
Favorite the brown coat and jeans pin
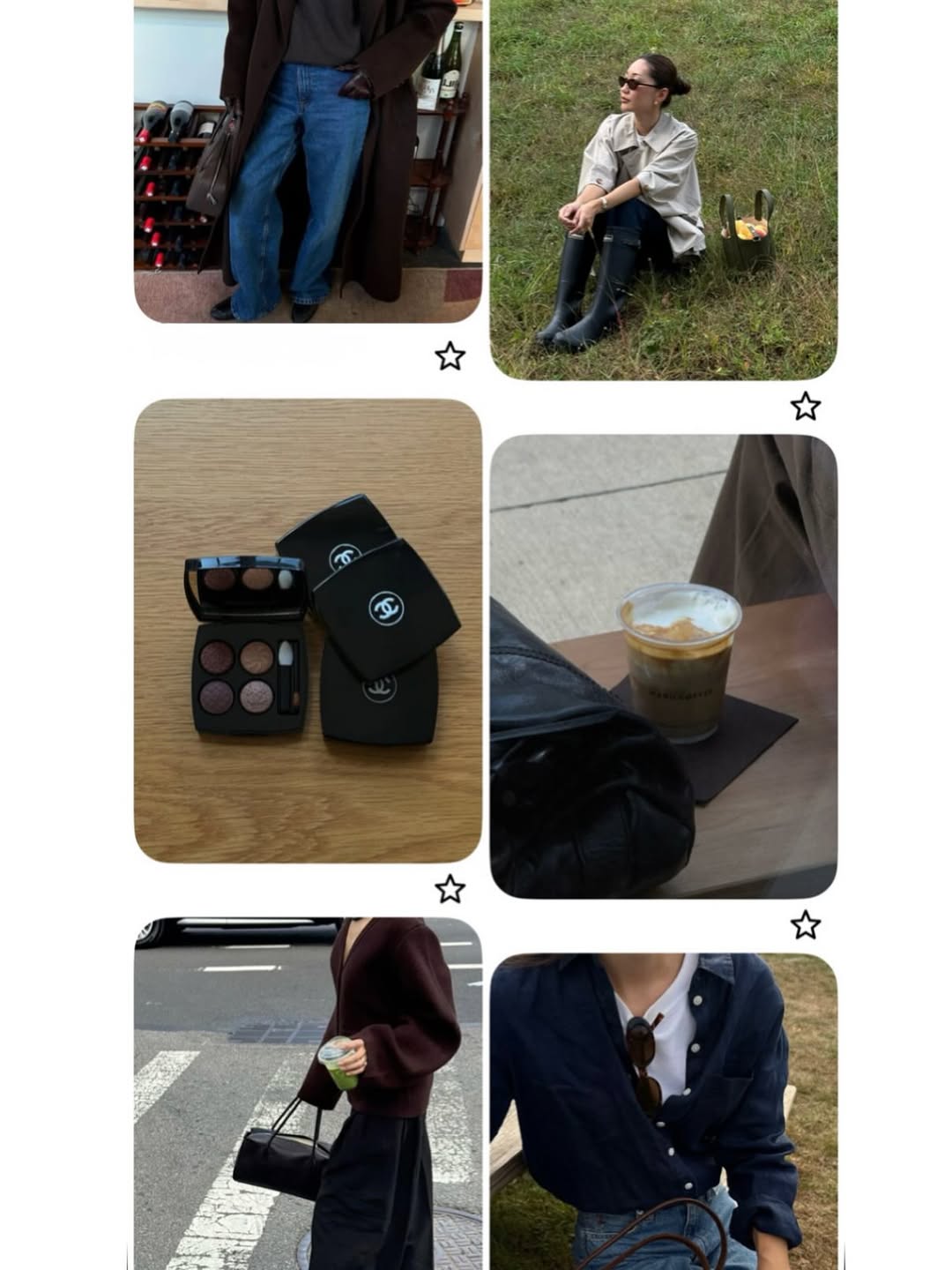click(x=450, y=356)
